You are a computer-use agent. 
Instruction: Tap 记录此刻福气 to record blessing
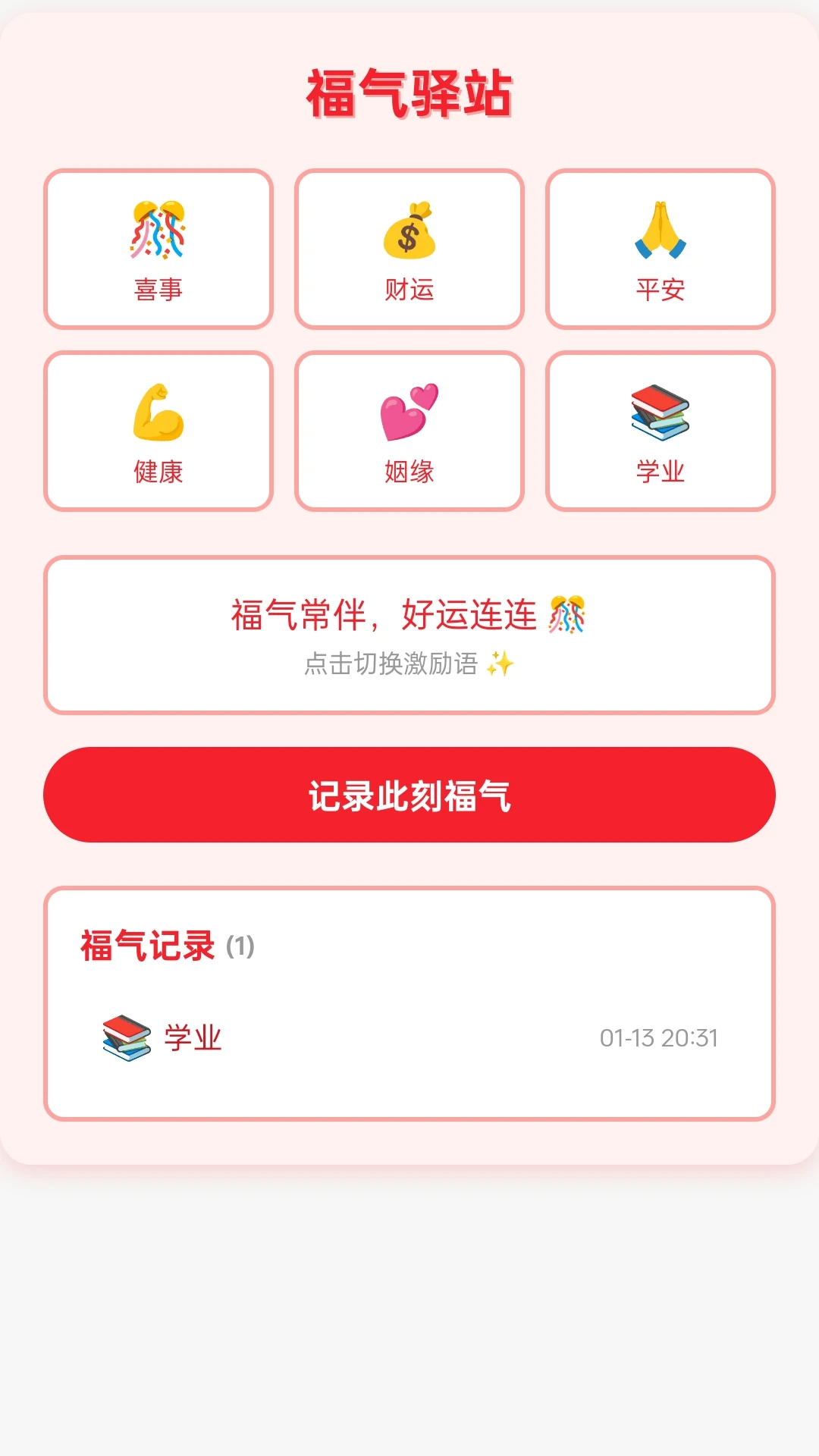pyautogui.click(x=409, y=795)
